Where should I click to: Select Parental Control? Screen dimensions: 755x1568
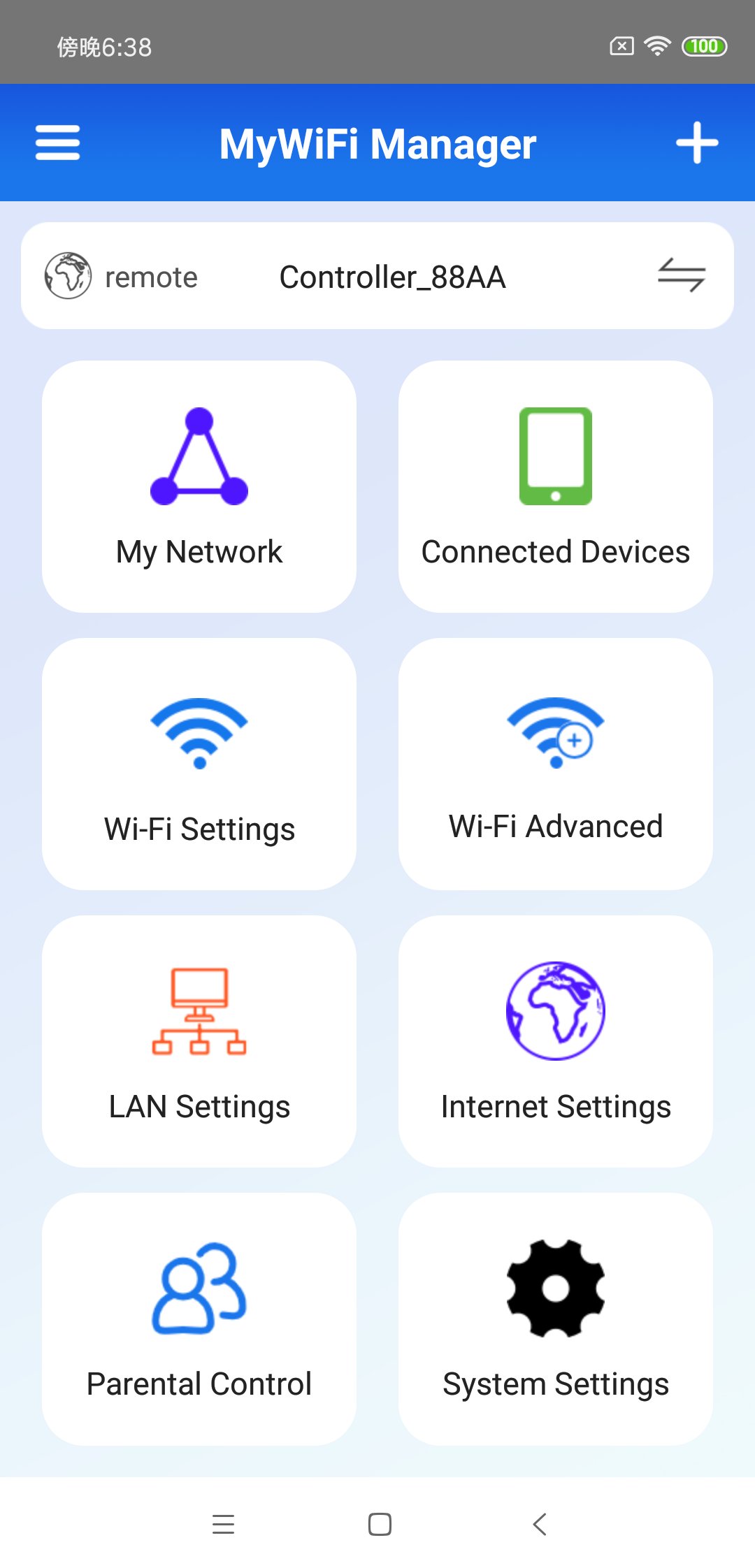(199, 1319)
